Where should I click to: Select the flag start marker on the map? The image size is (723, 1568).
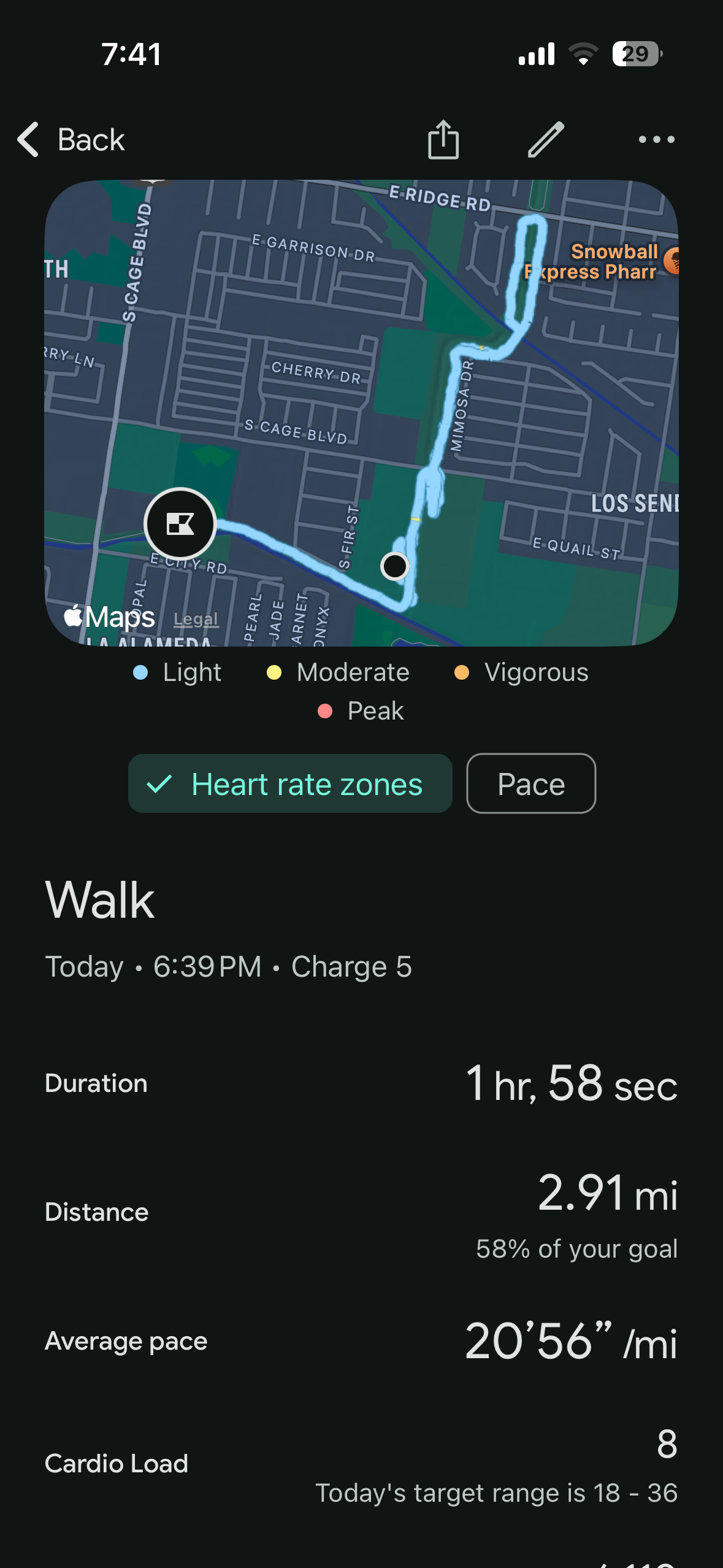180,523
